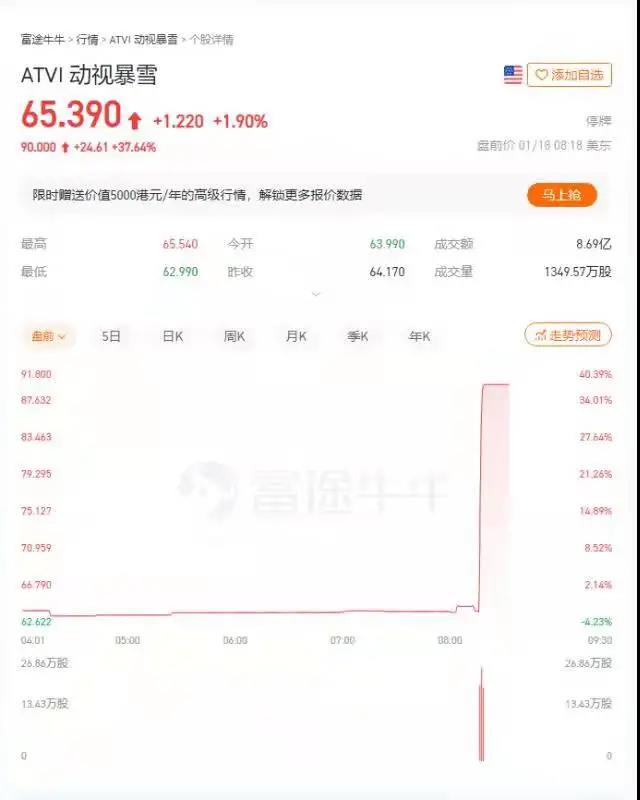This screenshot has width=640, height=800.
Task: Select the 周K chart tab
Action: point(234,337)
